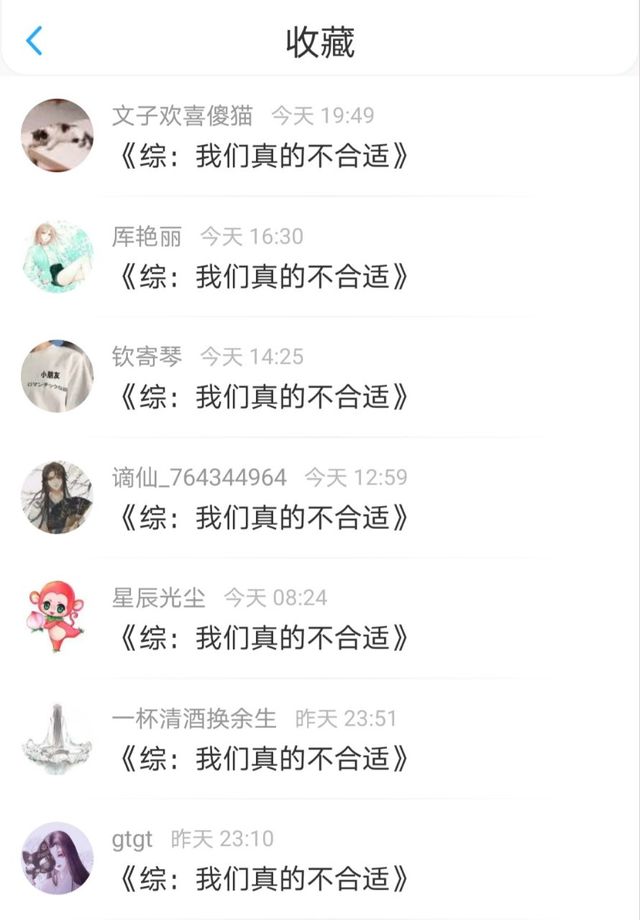Go back from the 收藏 page
The height and width of the screenshot is (920, 640).
35,41
